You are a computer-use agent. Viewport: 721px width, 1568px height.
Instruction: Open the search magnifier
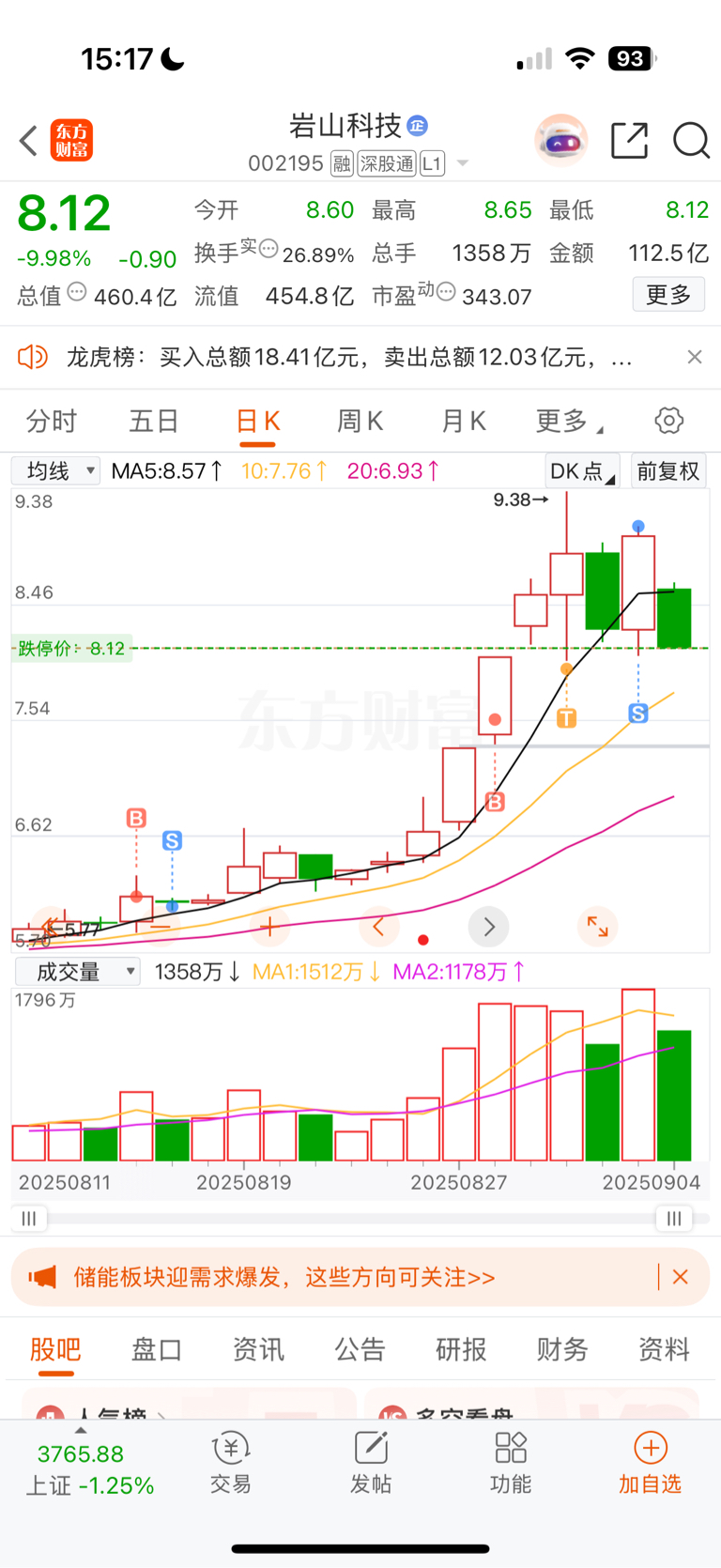coord(691,141)
